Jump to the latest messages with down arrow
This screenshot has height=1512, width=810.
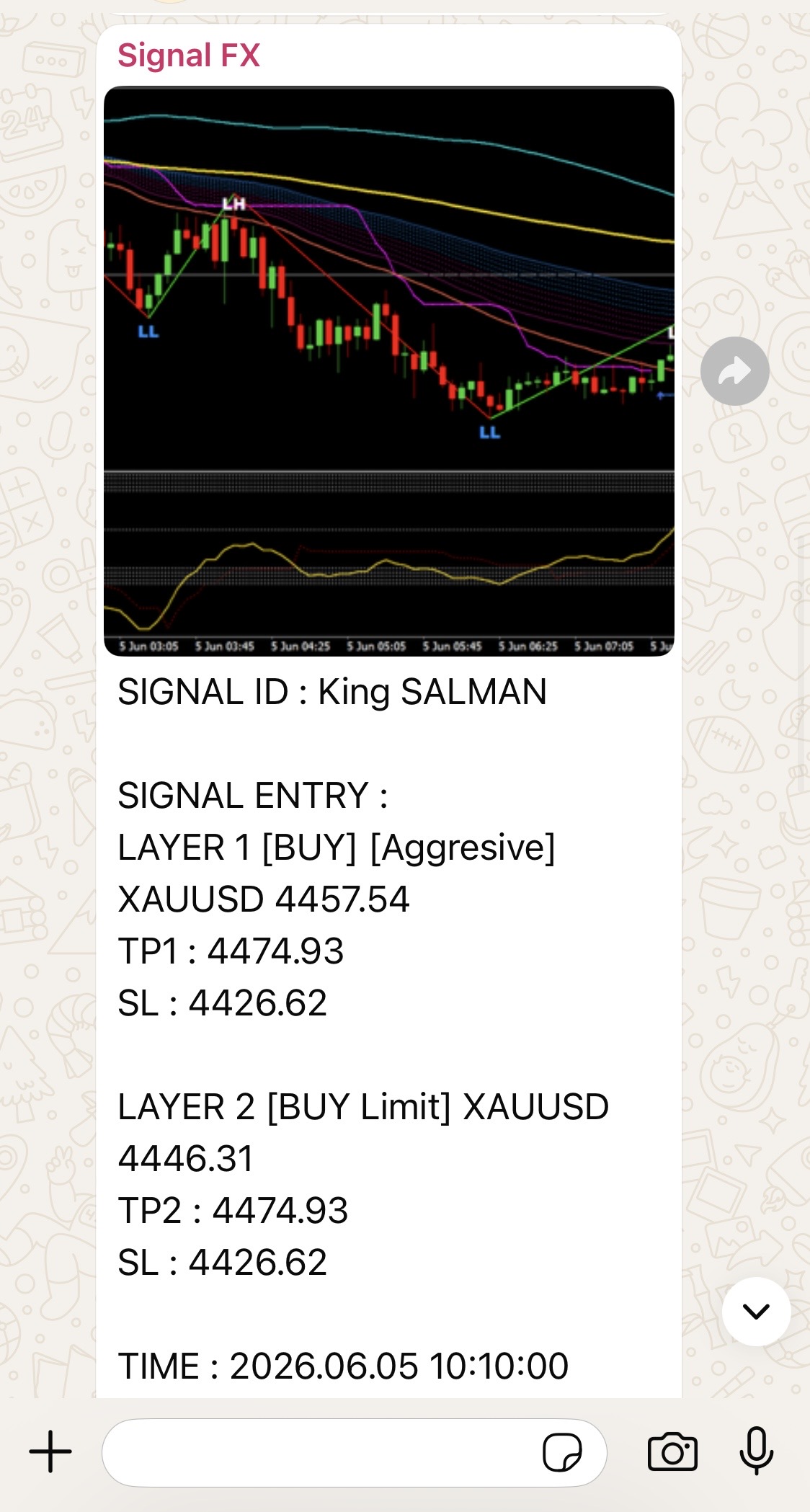point(756,1311)
